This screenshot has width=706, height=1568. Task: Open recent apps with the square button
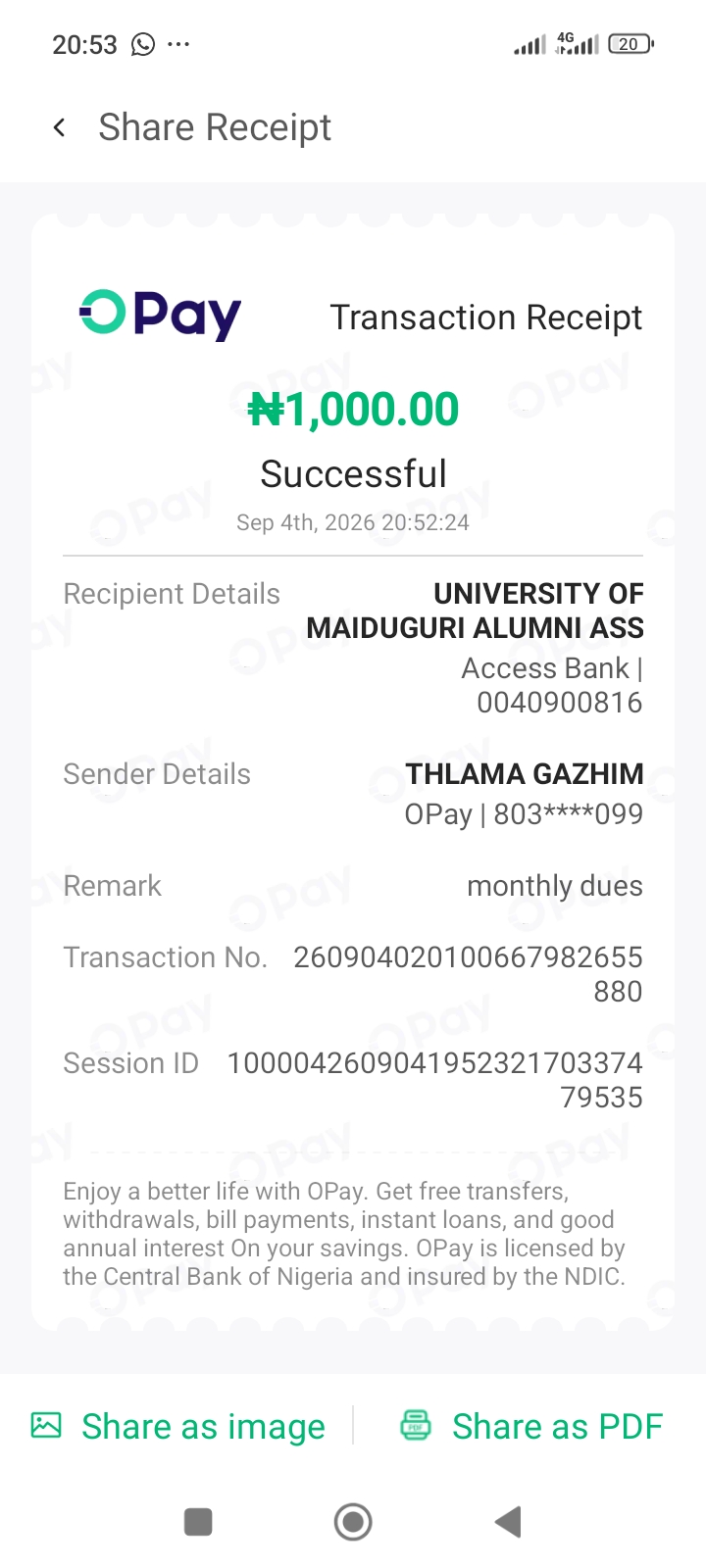pyautogui.click(x=198, y=1522)
